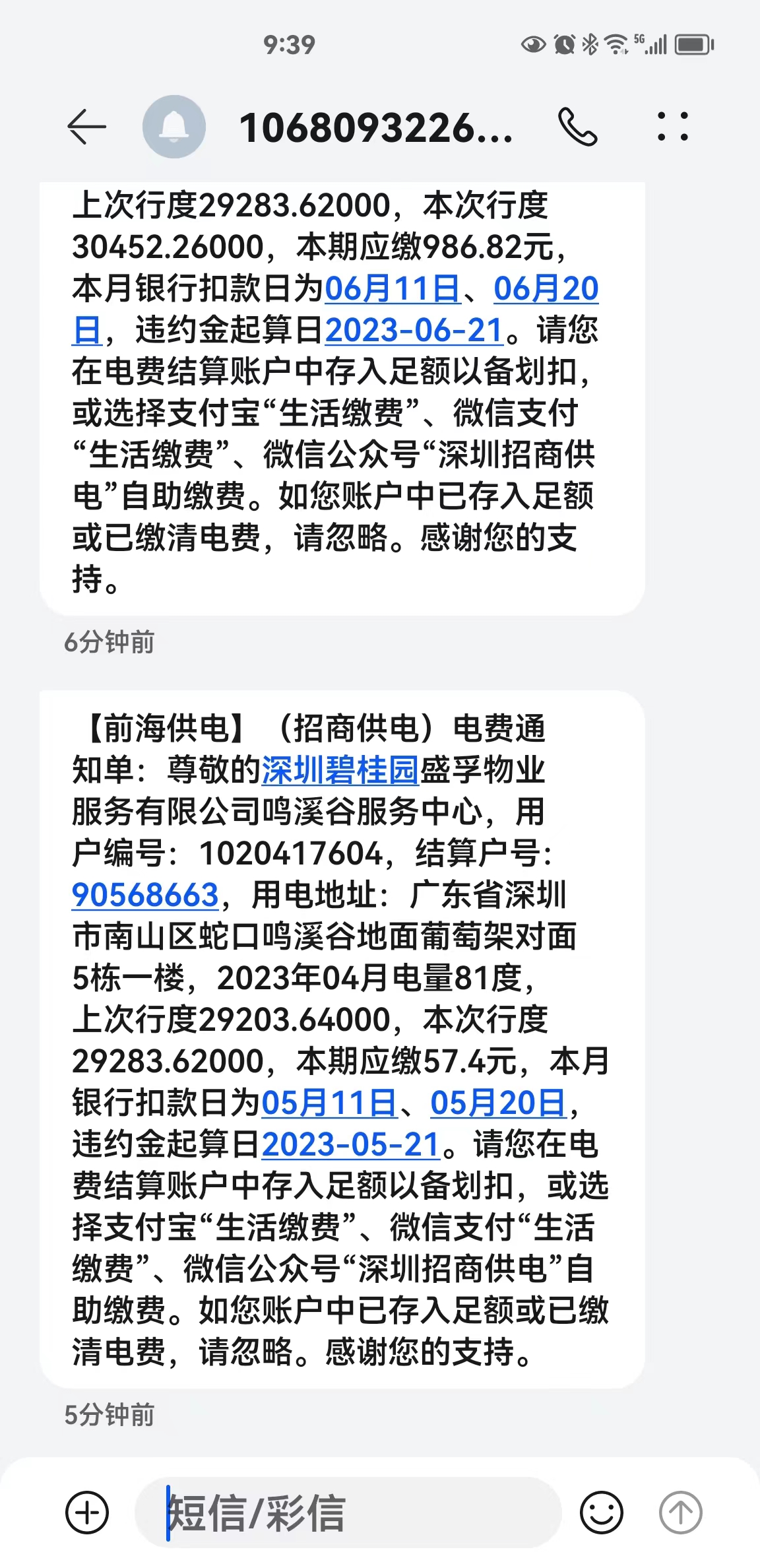760x1568 pixels.
Task: Open the sender's contact avatar
Action: (174, 127)
